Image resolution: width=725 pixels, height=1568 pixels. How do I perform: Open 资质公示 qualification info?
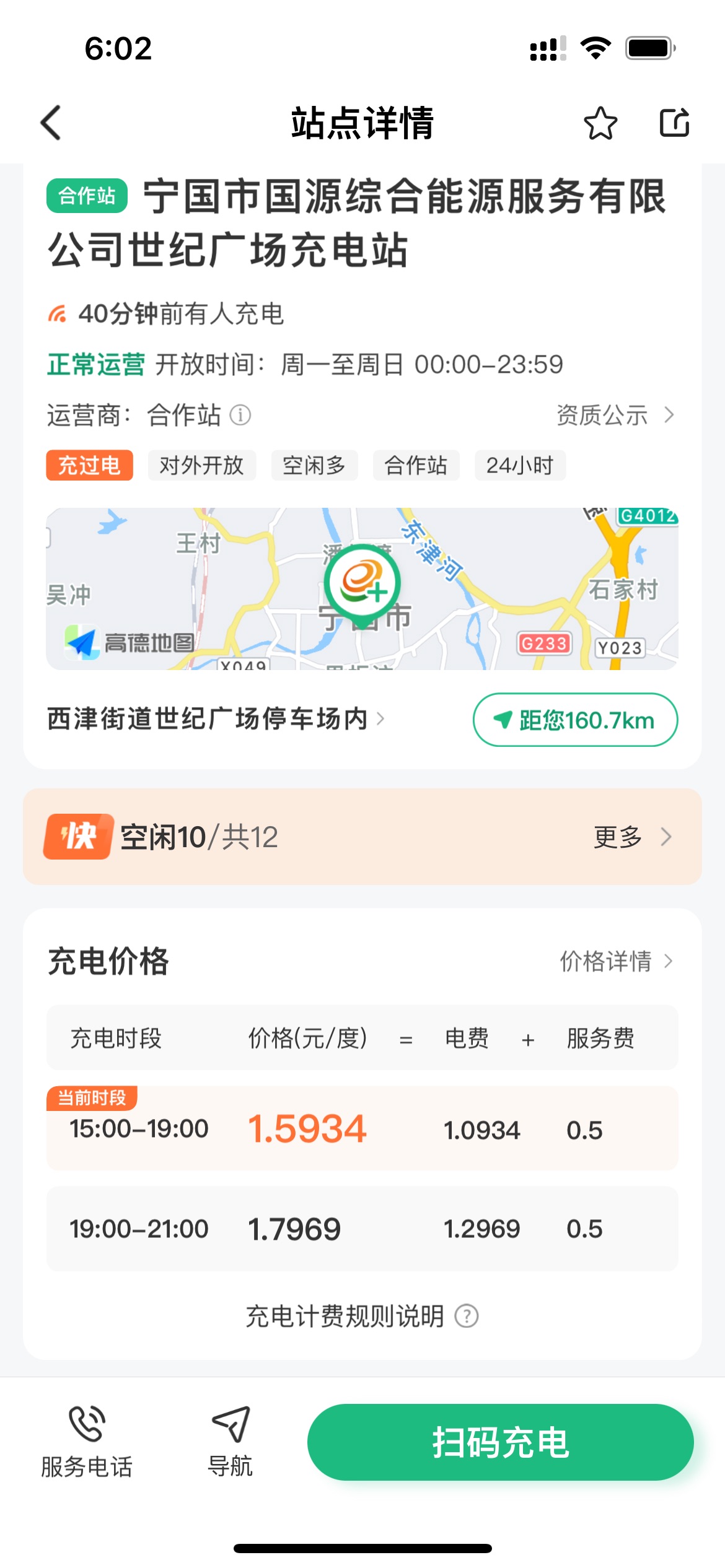point(615,415)
